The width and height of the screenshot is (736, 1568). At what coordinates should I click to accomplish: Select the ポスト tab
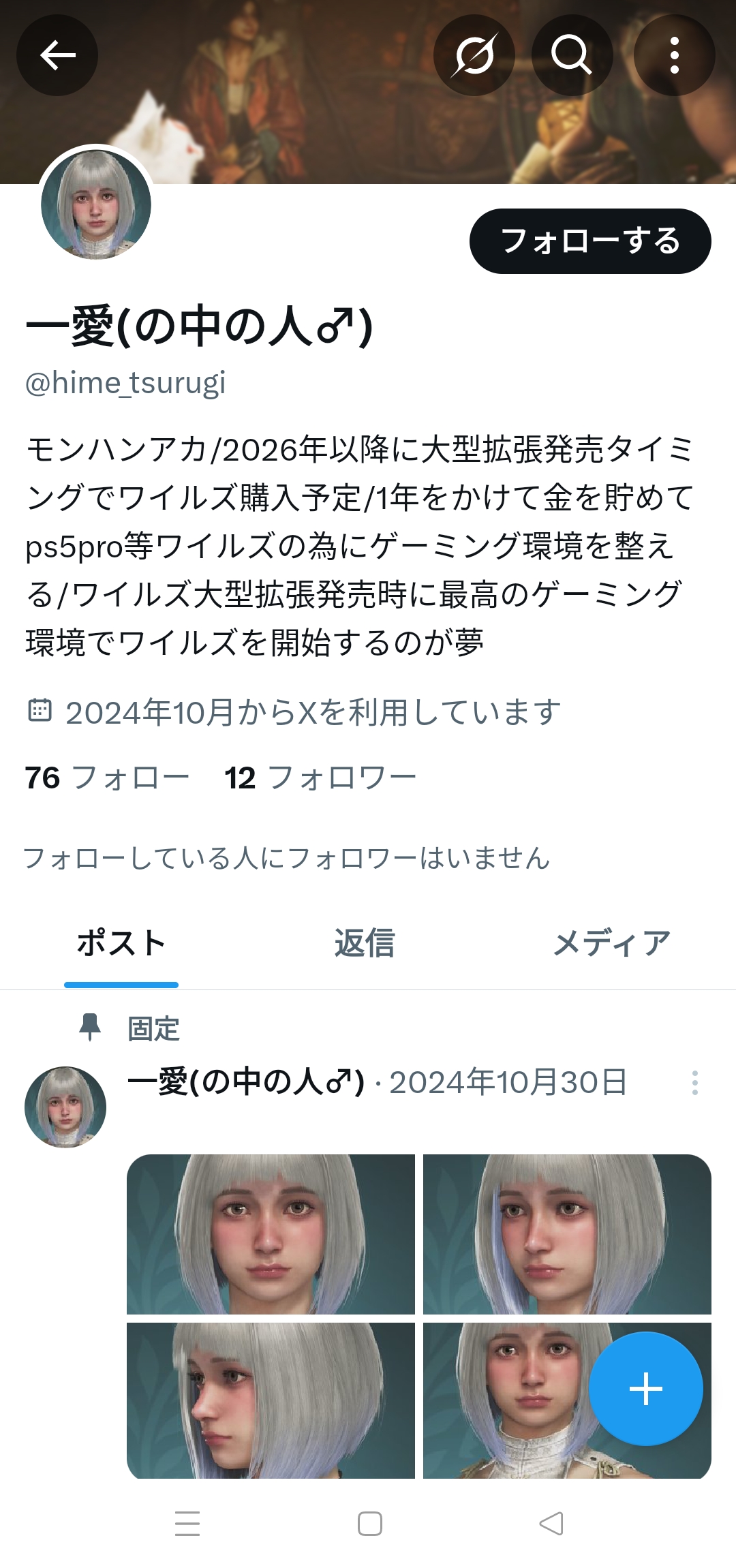121,944
